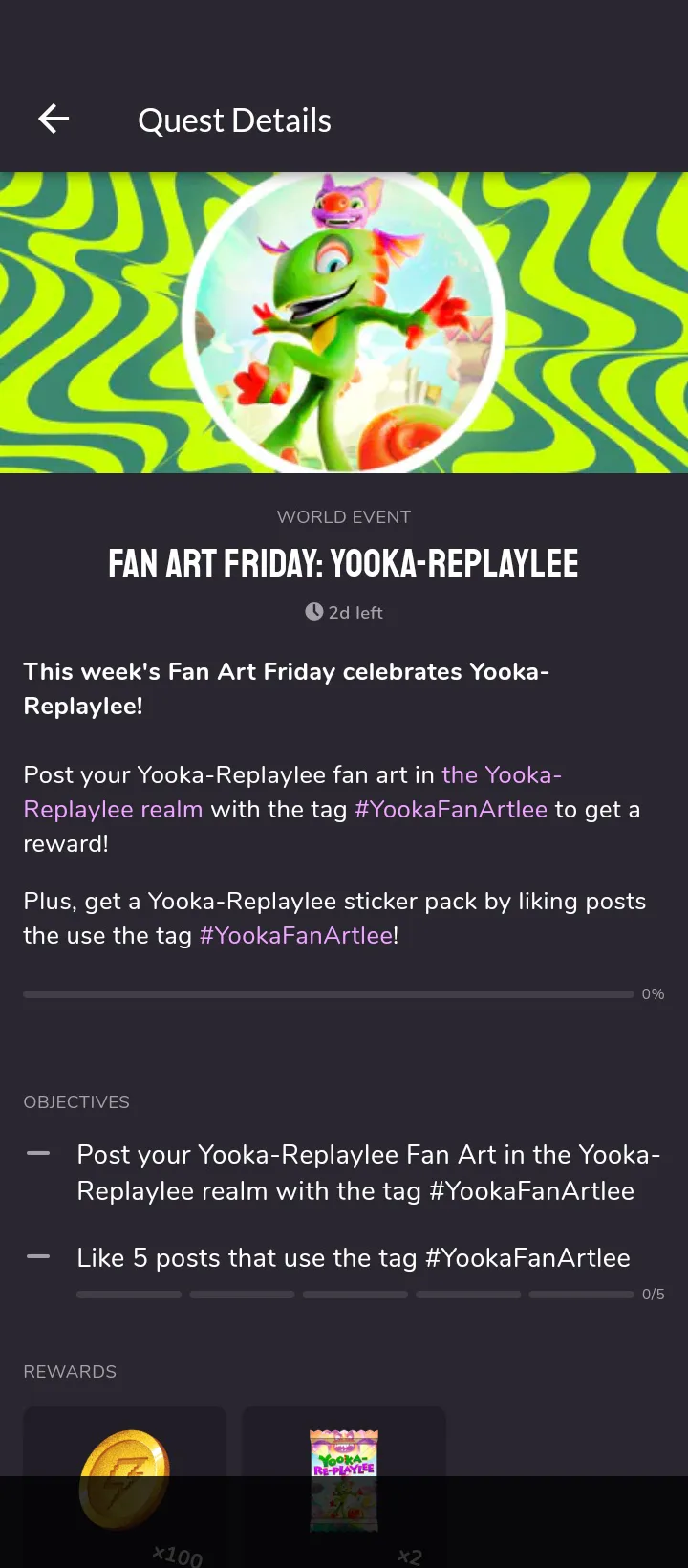Image resolution: width=688 pixels, height=1568 pixels.
Task: Go back from Quest Details
Action: 54,120
